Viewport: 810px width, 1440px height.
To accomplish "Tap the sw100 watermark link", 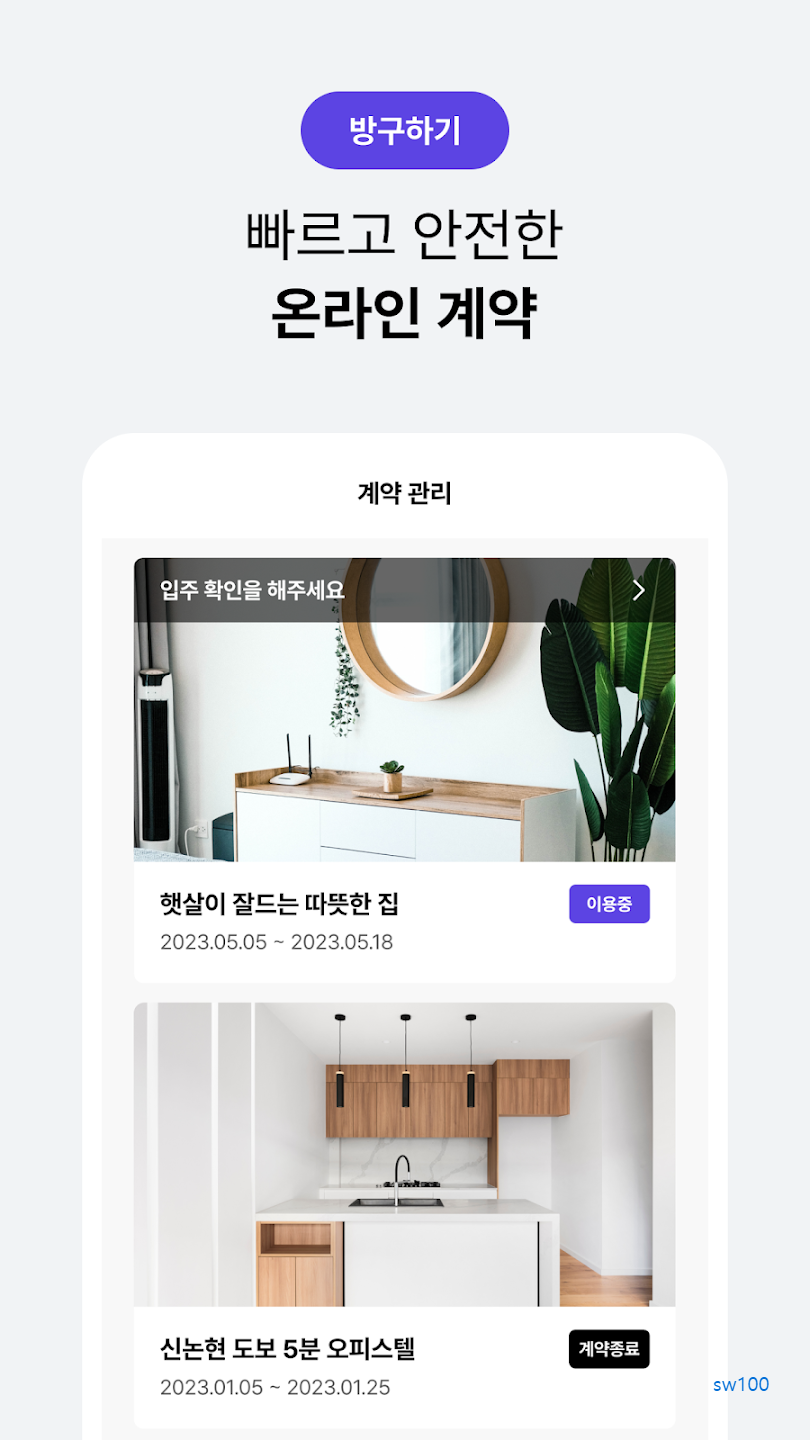I will [x=739, y=1384].
